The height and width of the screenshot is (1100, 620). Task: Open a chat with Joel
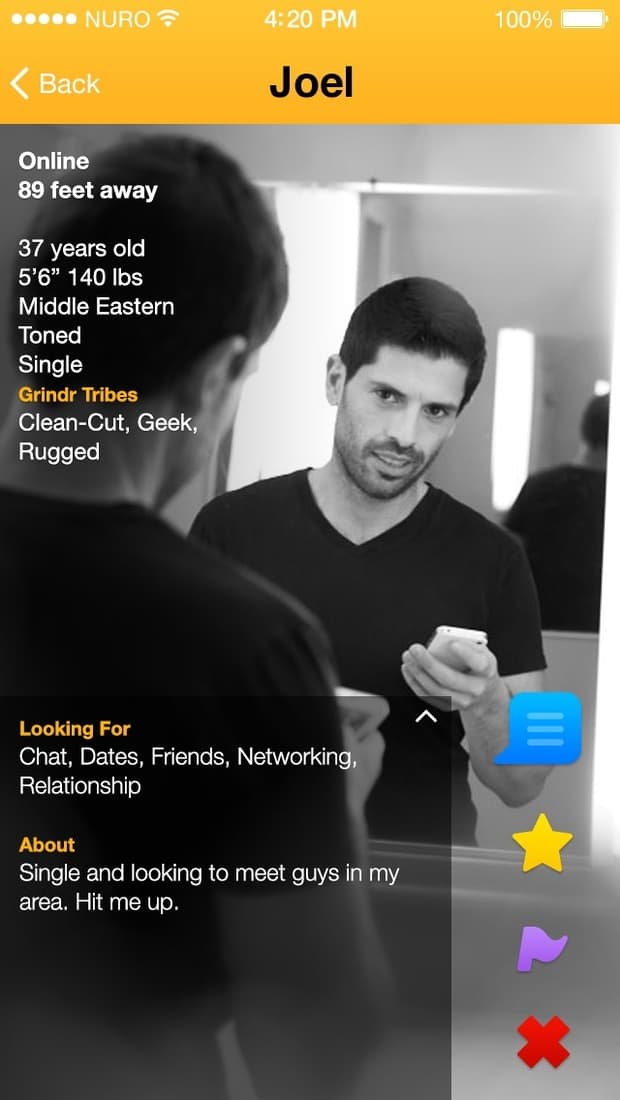point(539,728)
